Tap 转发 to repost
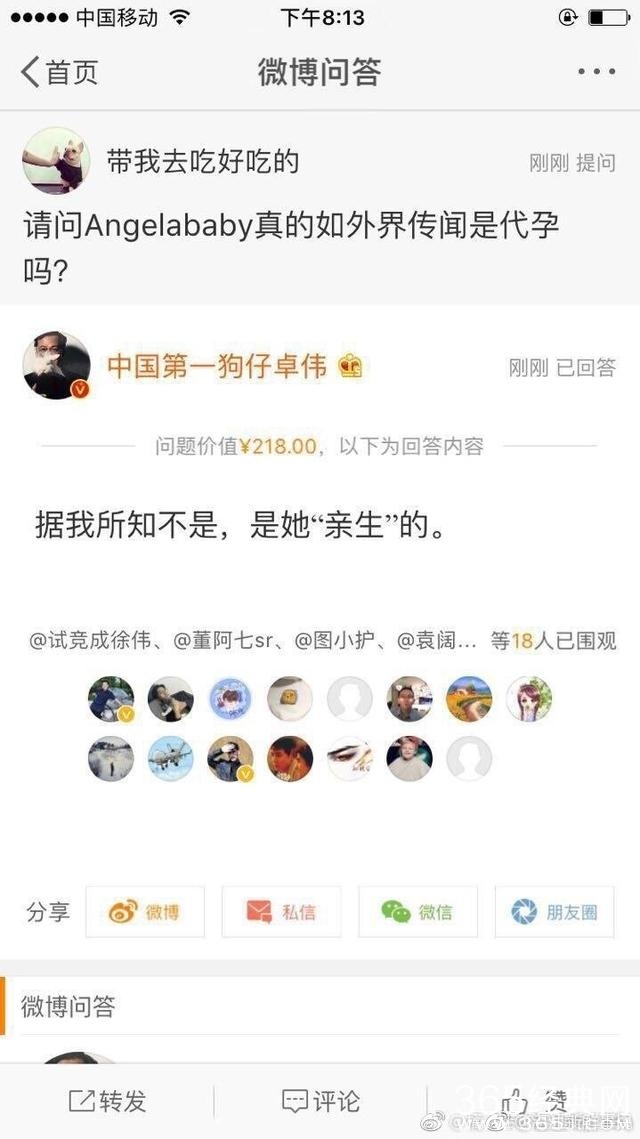The height and width of the screenshot is (1139, 640). click(107, 1101)
